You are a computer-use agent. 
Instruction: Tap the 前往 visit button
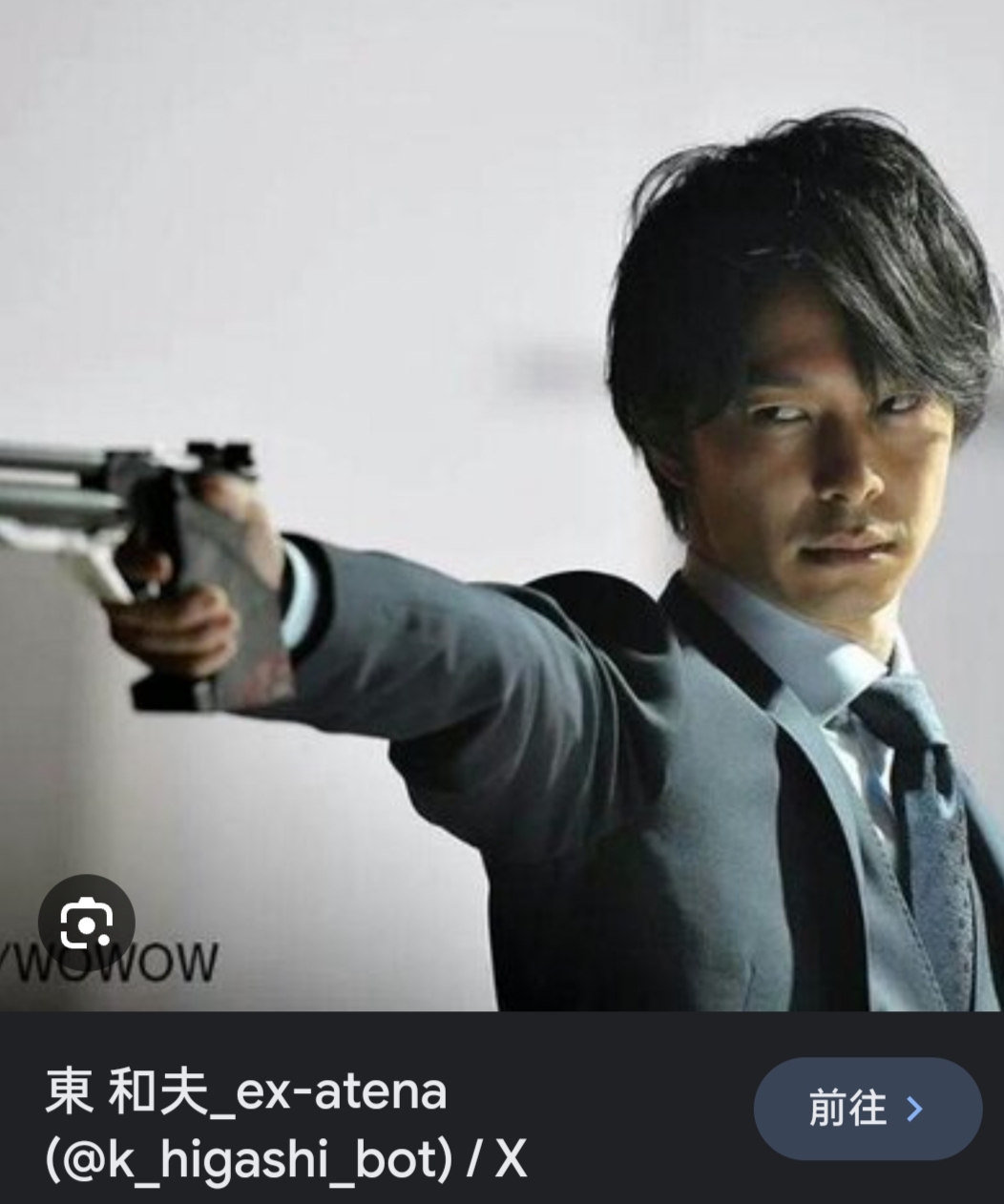coord(867,1109)
